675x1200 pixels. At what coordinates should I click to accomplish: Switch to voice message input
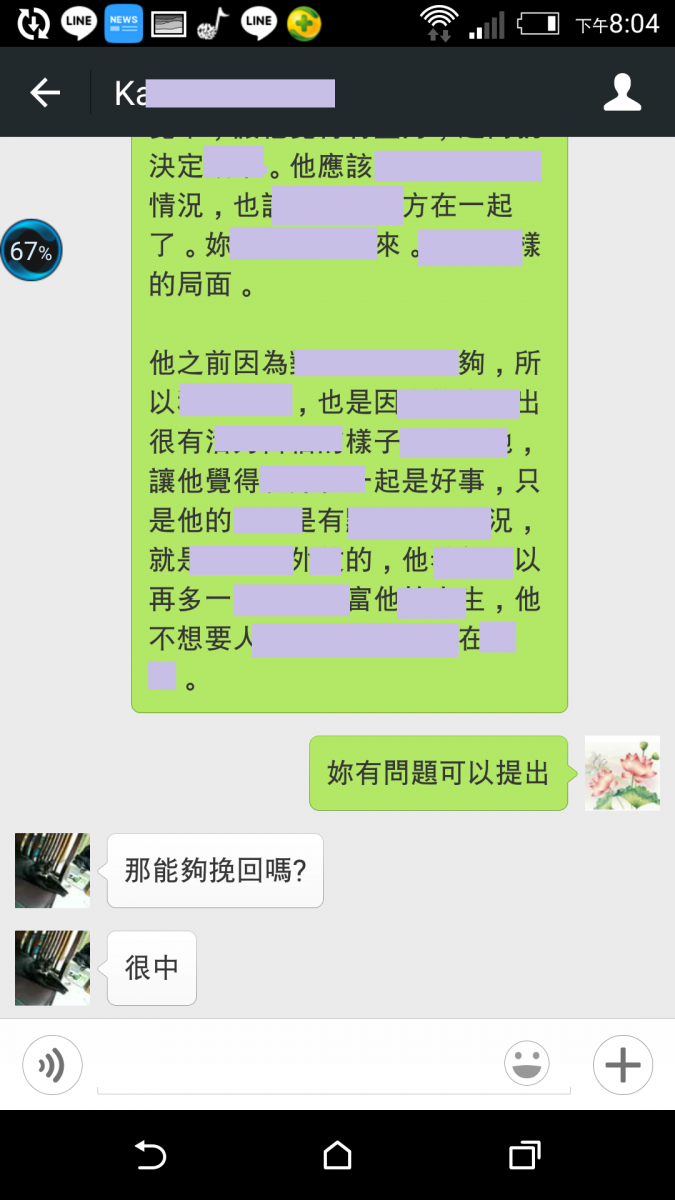(x=52, y=1065)
